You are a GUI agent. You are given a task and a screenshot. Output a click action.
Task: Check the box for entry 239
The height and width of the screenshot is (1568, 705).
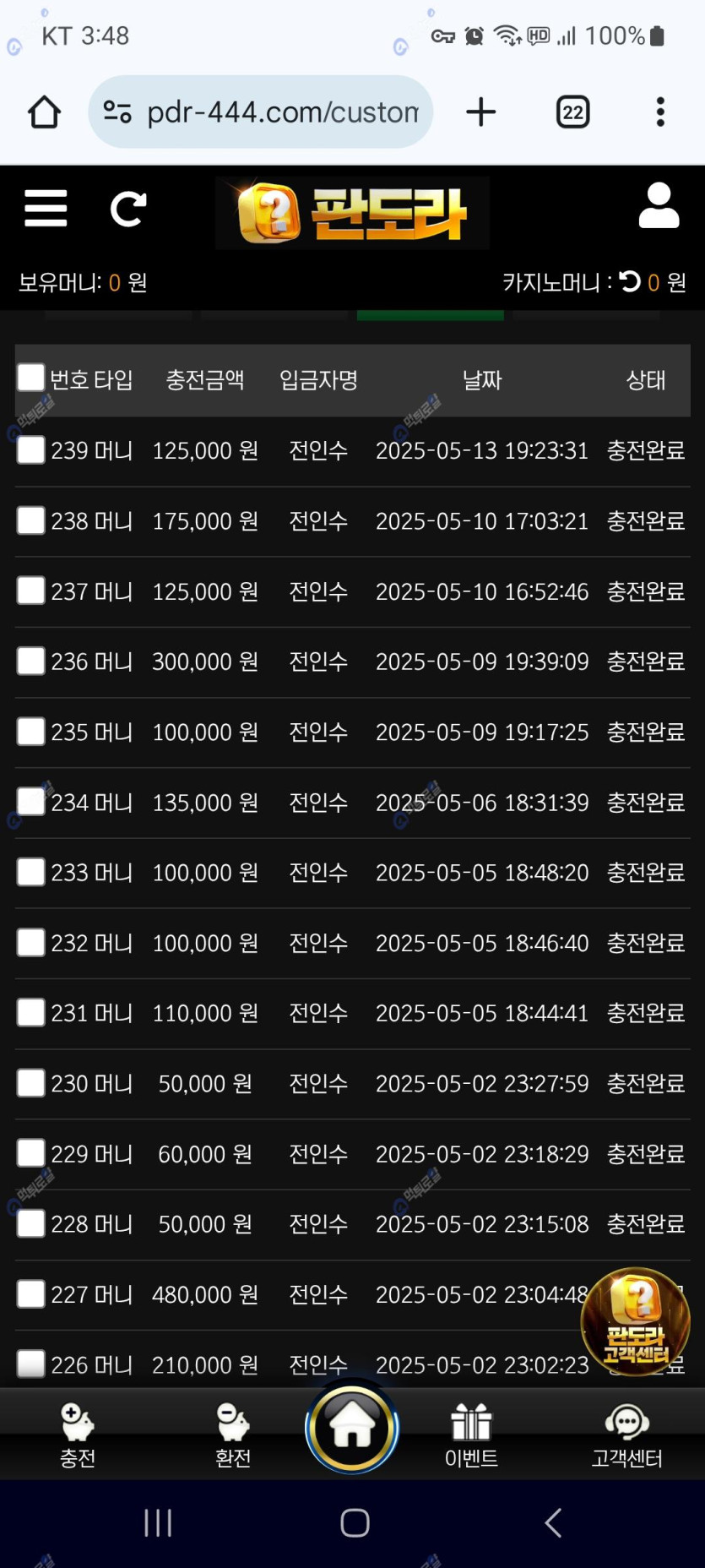tap(31, 450)
